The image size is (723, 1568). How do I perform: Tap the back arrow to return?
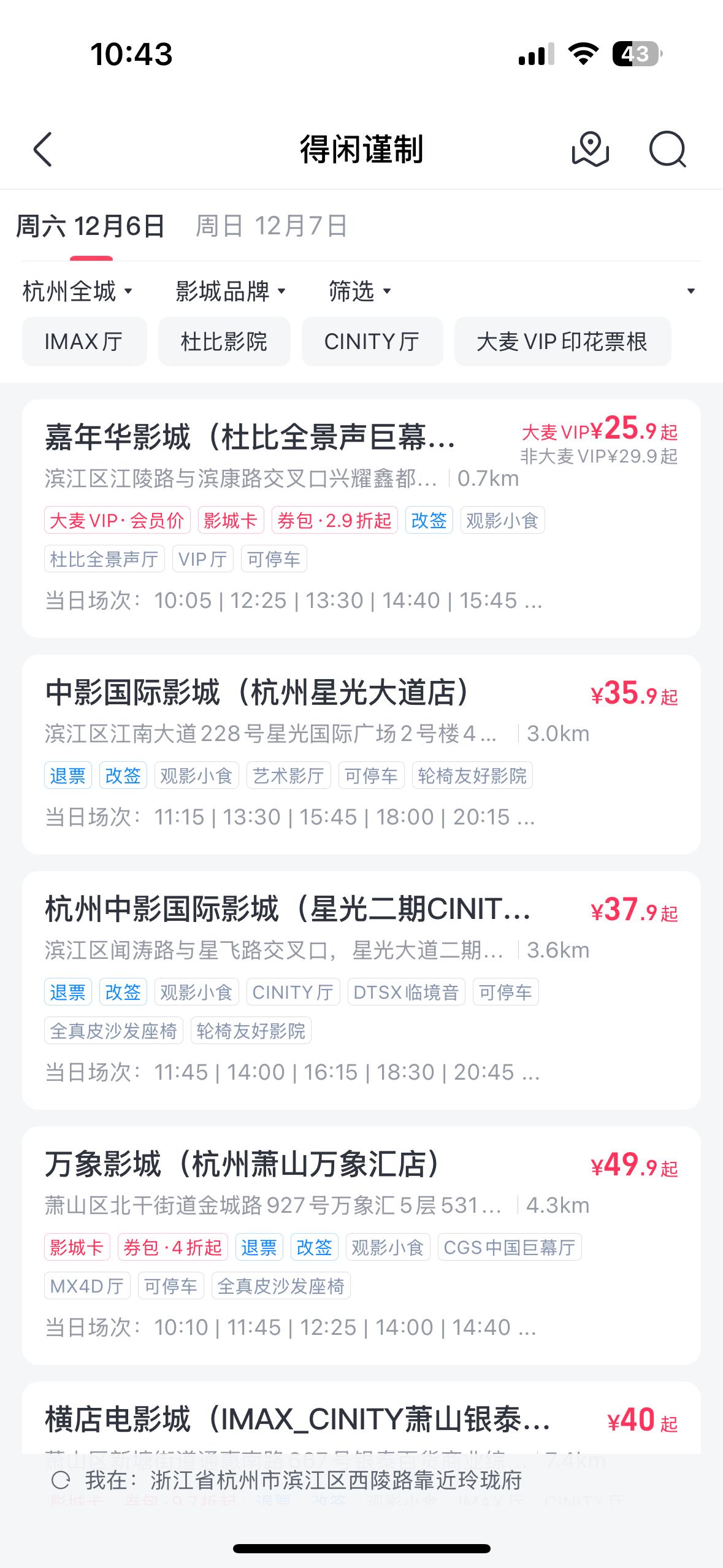click(x=43, y=150)
